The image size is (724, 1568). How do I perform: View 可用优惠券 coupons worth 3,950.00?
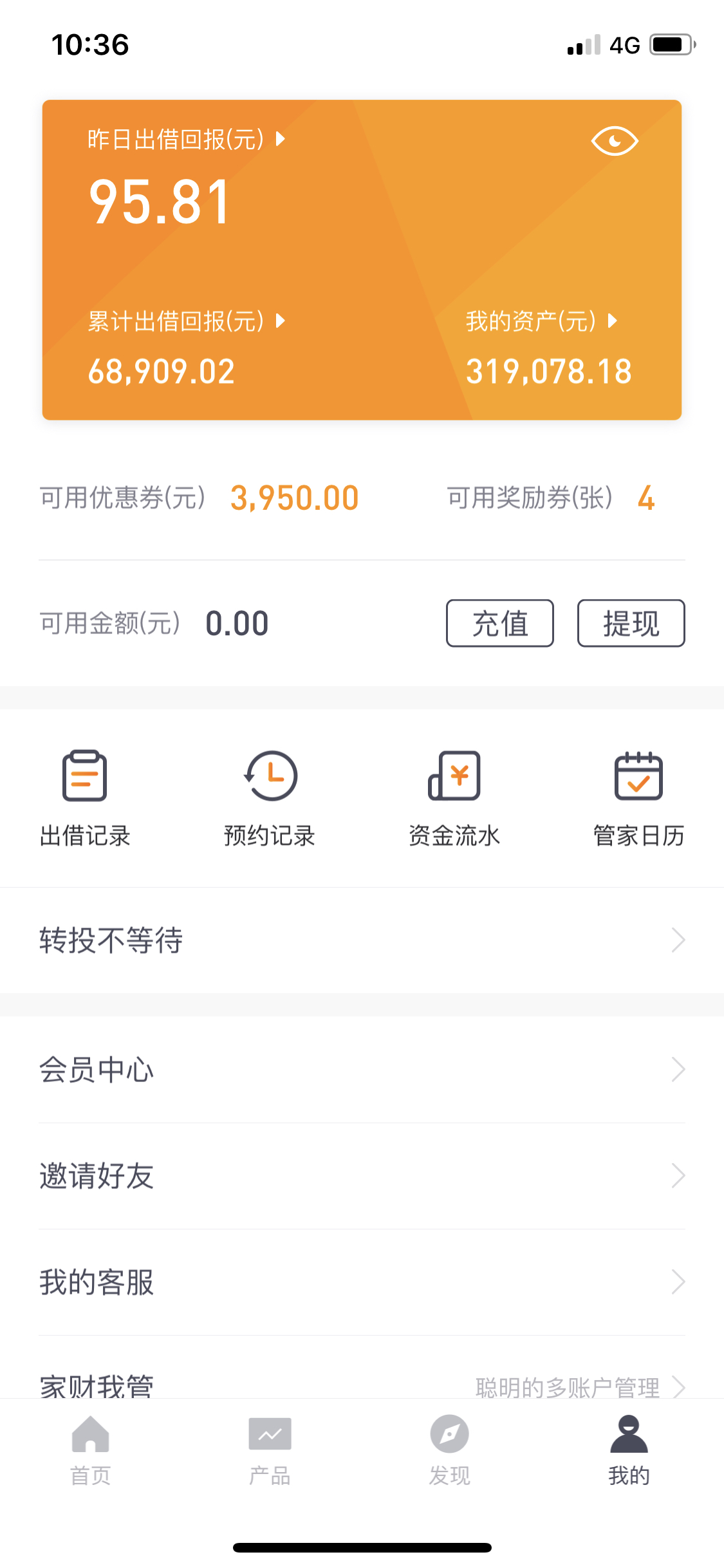tap(200, 498)
